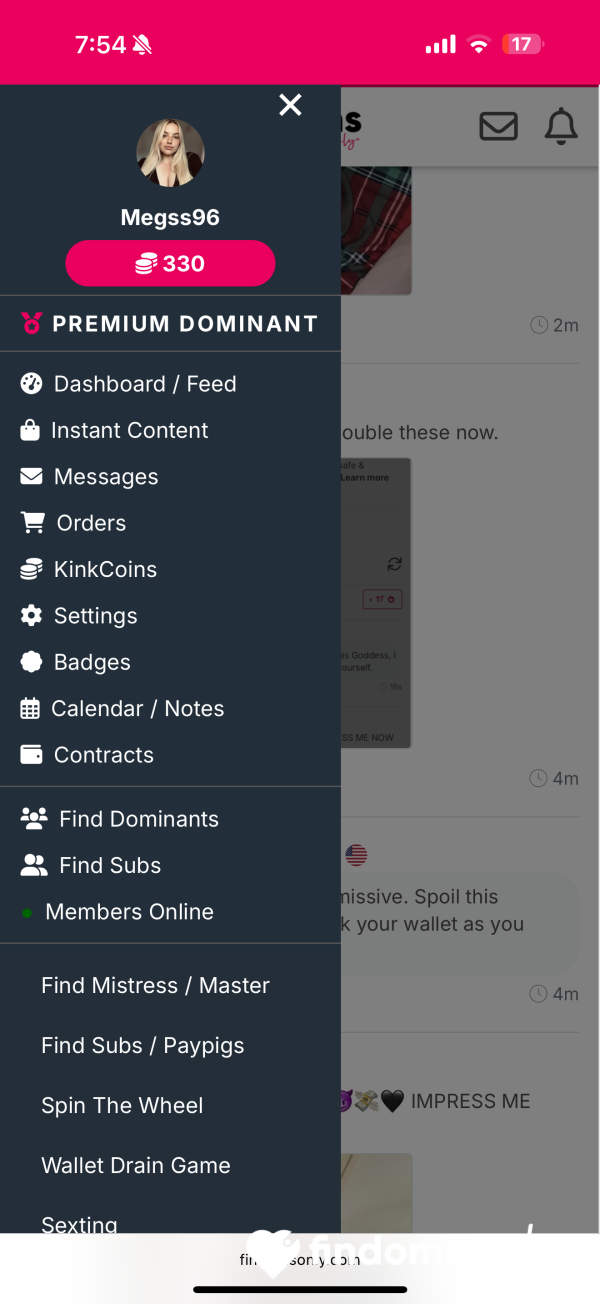Image resolution: width=600 pixels, height=1304 pixels.
Task: Open the 330 KinkCoins balance button
Action: [x=170, y=264]
